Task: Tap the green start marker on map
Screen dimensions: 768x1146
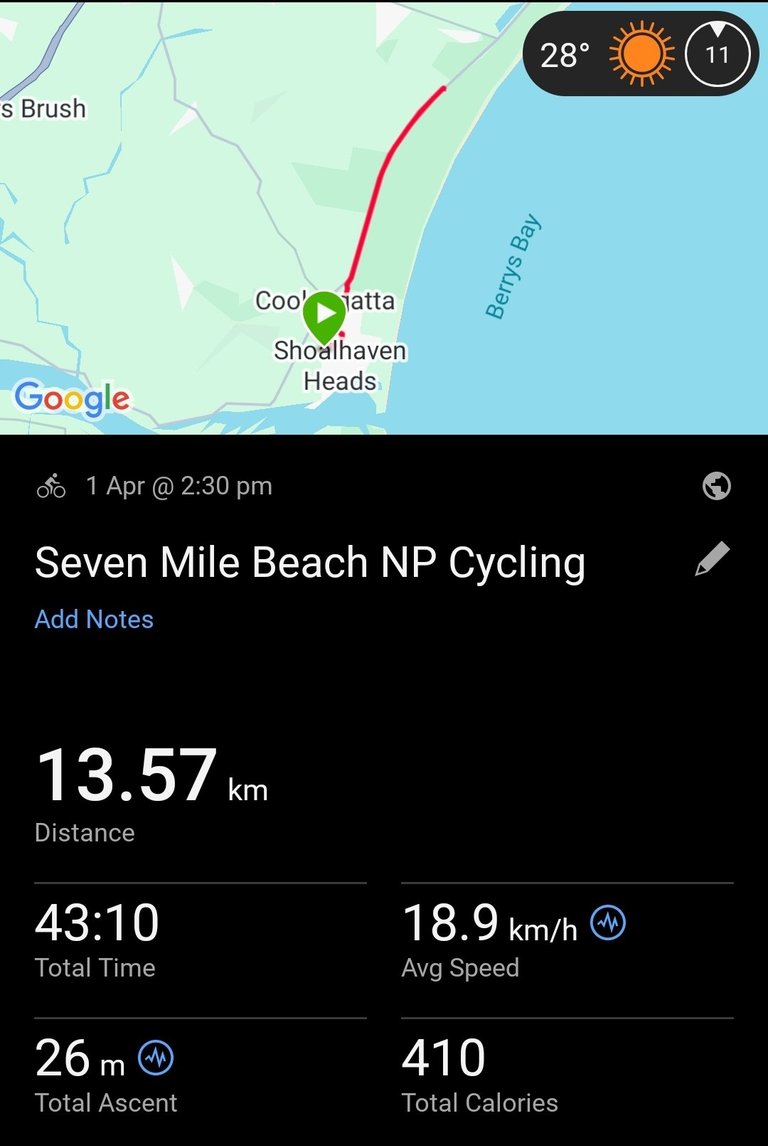Action: [x=323, y=315]
